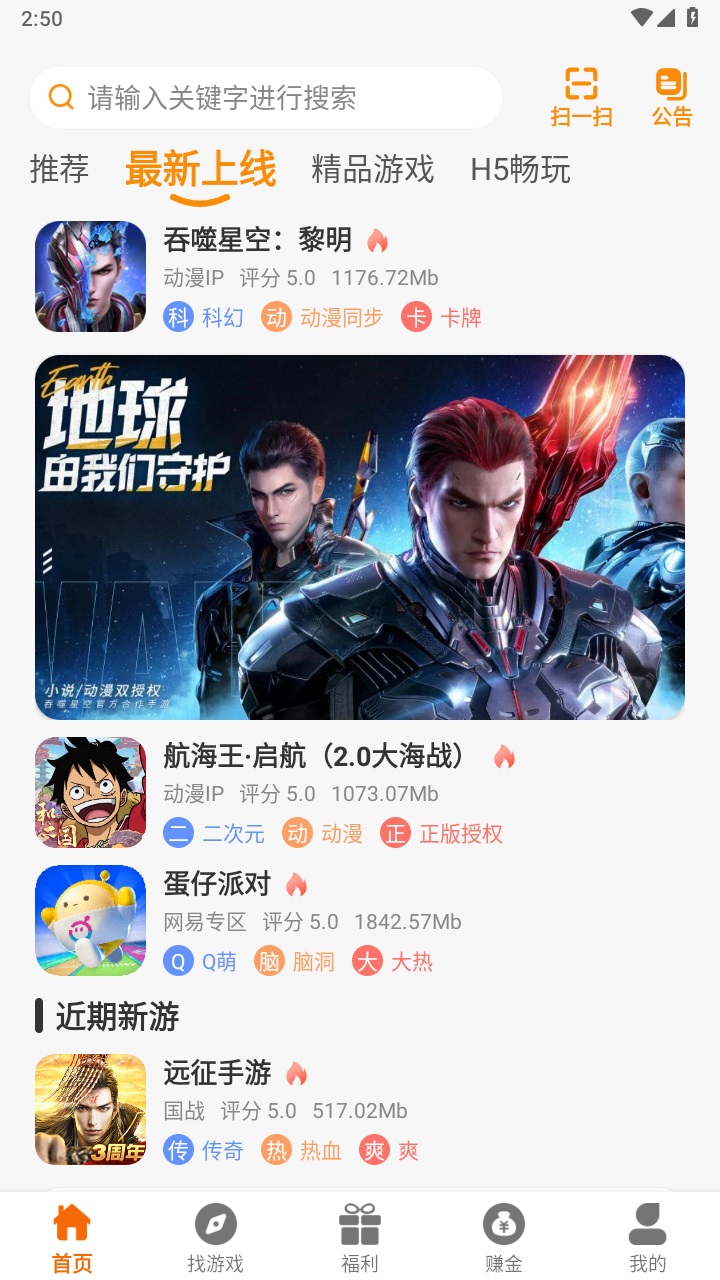The width and height of the screenshot is (720, 1280).
Task: Switch to the 推荐 tab
Action: [59, 170]
